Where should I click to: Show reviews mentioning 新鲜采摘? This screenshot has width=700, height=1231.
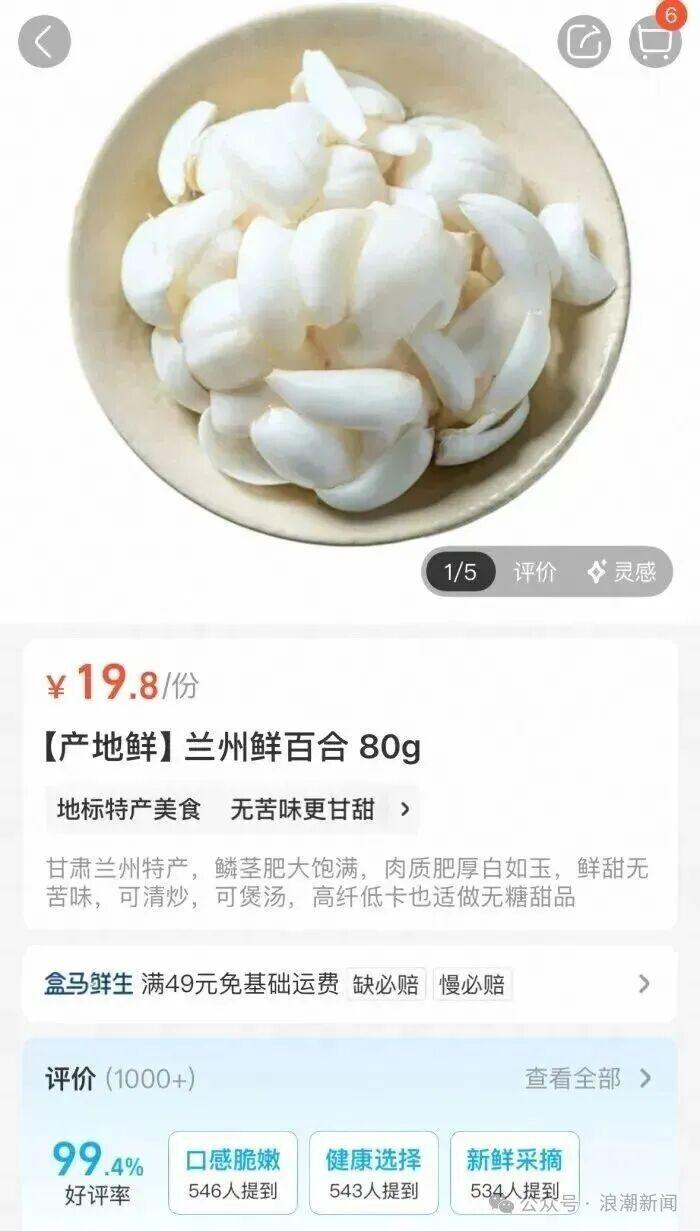pyautogui.click(x=514, y=1172)
